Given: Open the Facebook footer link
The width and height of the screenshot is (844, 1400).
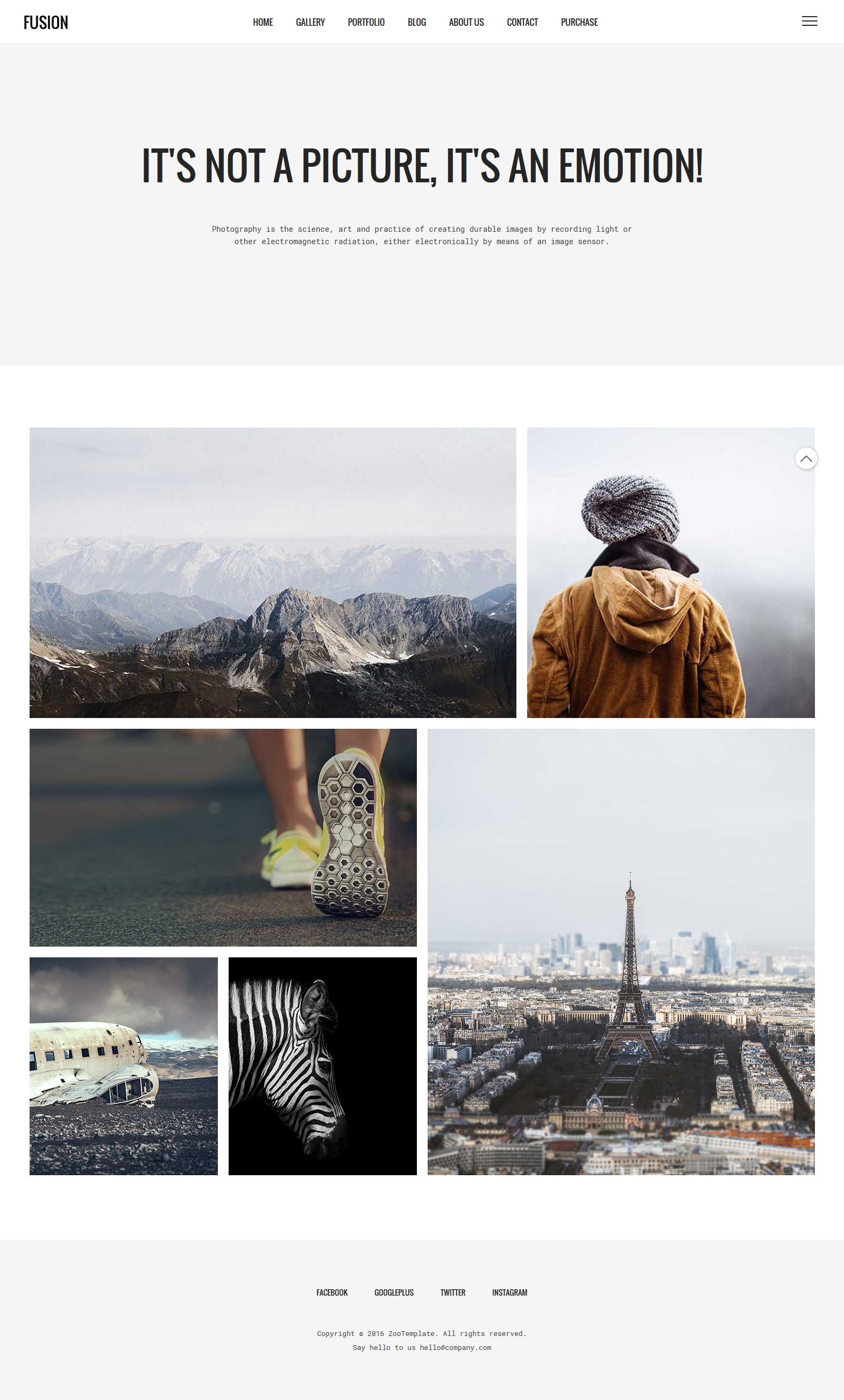Looking at the screenshot, I should point(332,1292).
